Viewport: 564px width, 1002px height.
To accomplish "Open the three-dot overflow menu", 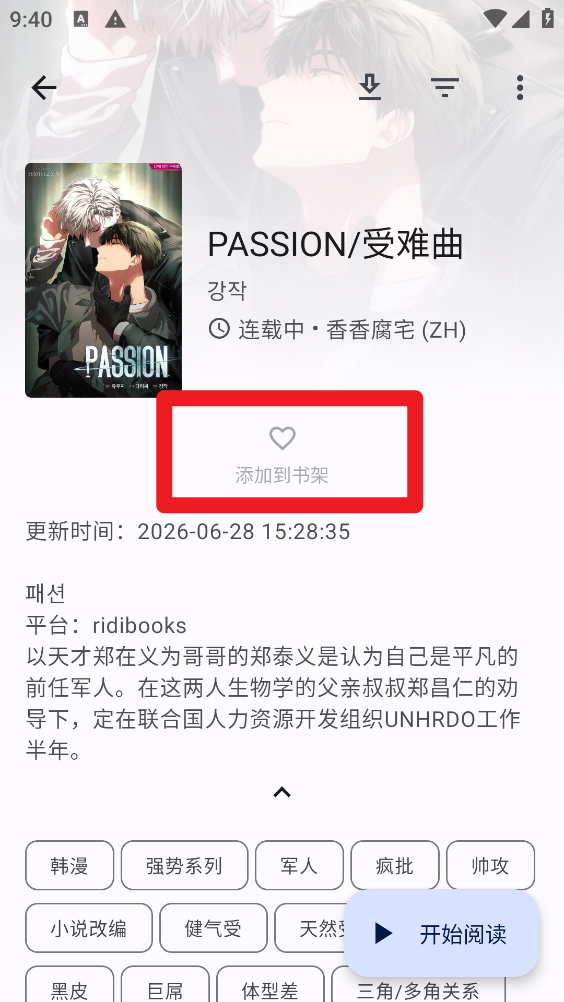I will coord(520,88).
